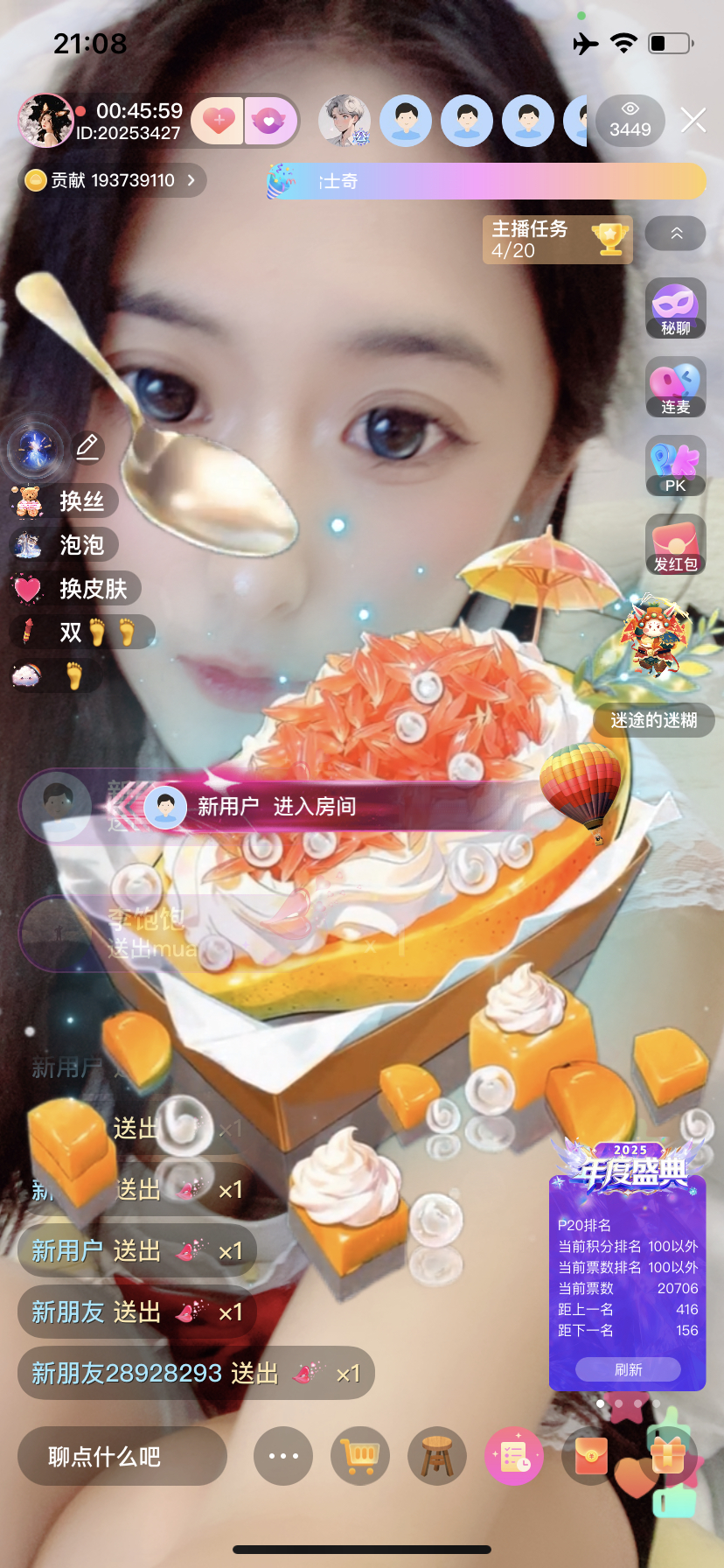The image size is (724, 1568).
Task: Collapse the right side tool panel
Action: (675, 234)
